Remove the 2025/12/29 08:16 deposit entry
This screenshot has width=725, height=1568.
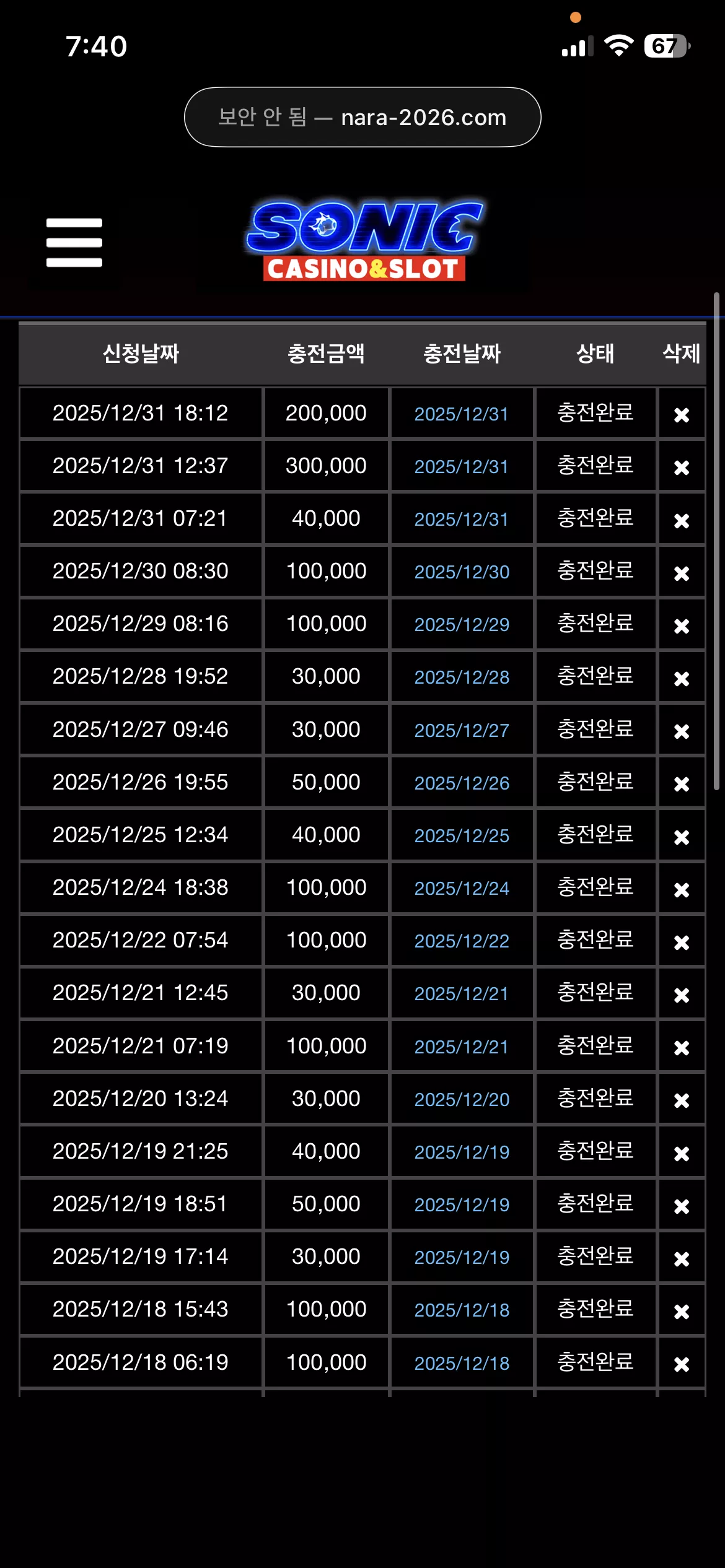682,626
